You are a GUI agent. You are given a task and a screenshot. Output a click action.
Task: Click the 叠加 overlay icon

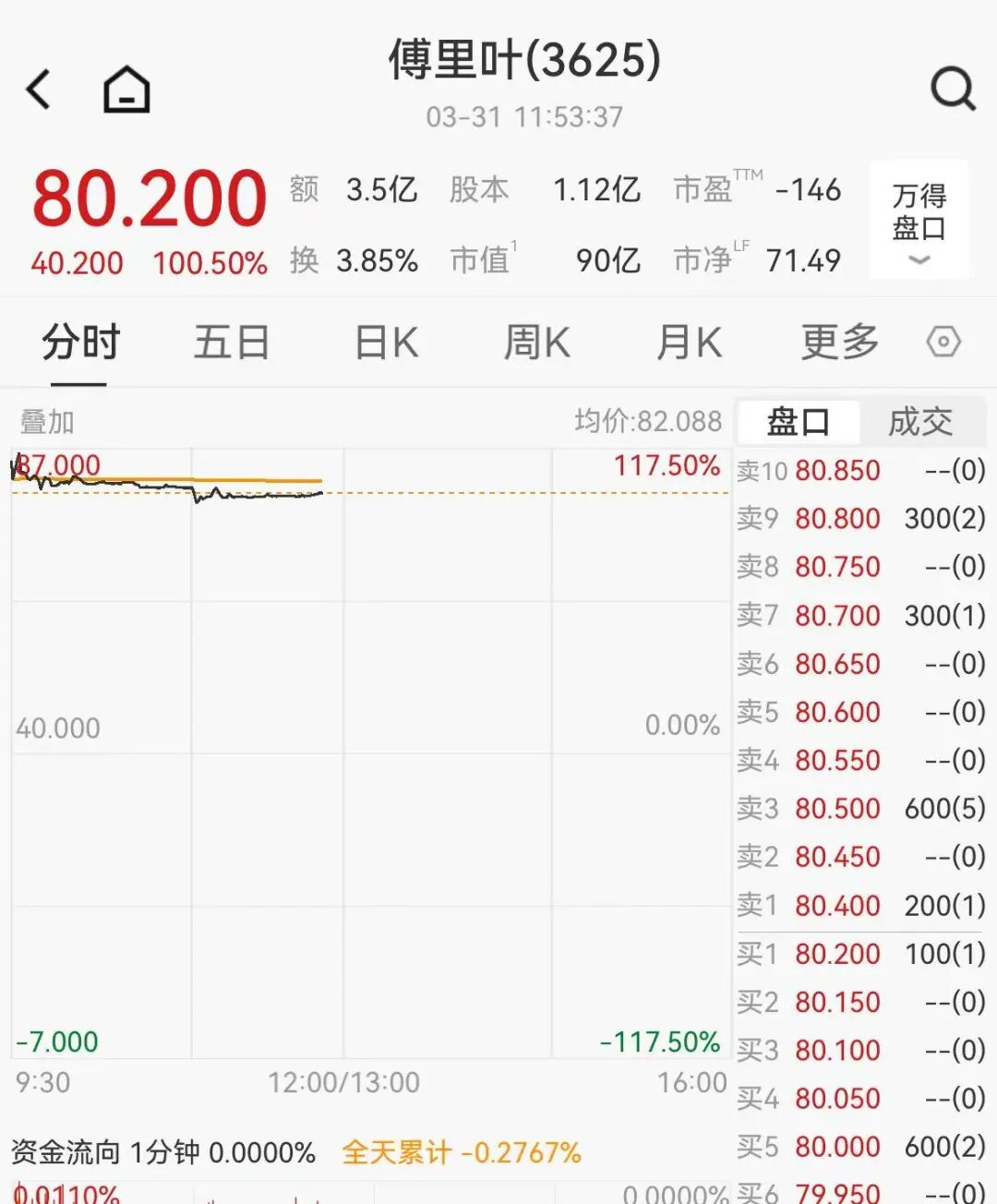pyautogui.click(x=44, y=422)
